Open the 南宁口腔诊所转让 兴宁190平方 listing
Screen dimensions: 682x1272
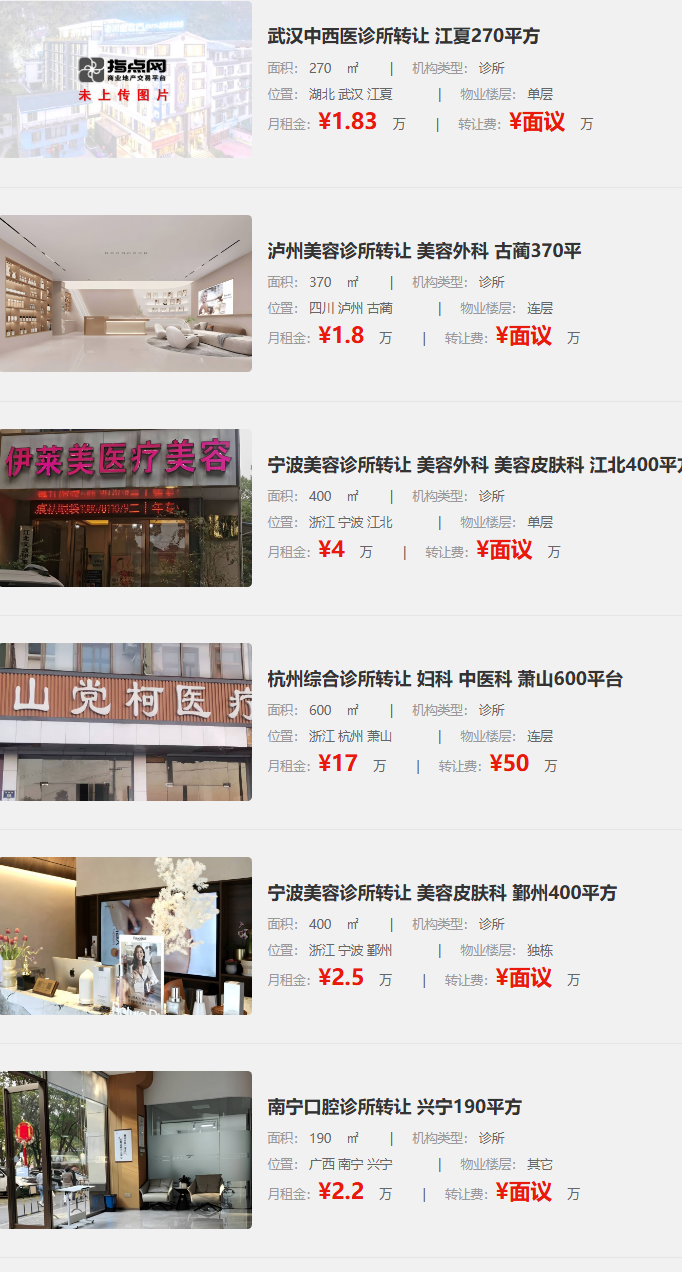click(394, 1107)
